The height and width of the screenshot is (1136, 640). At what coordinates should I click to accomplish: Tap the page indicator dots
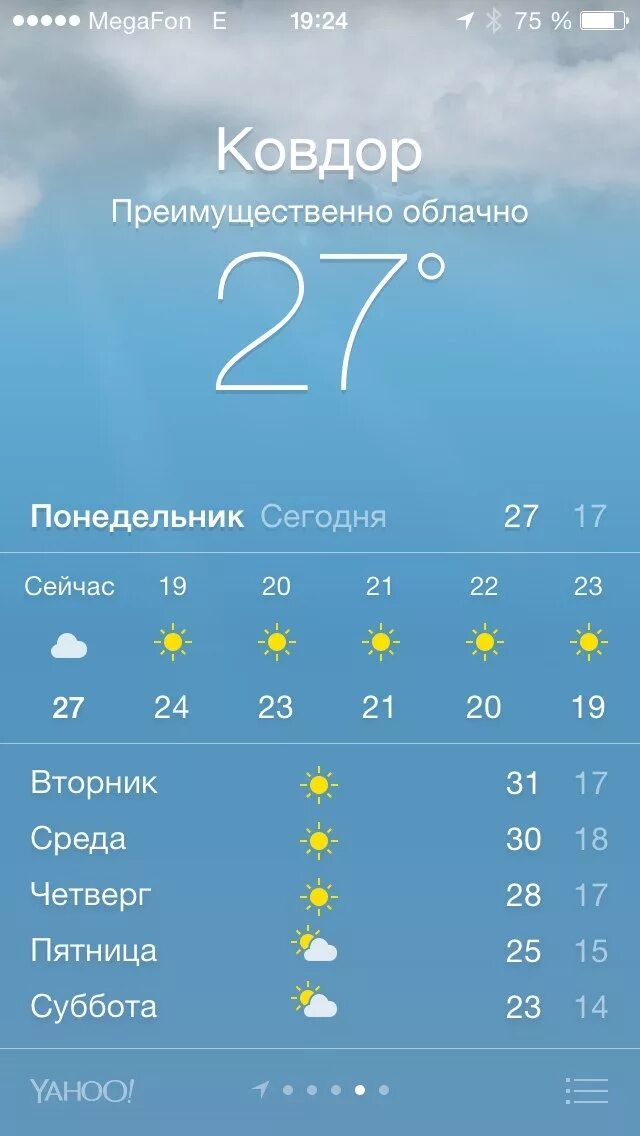[x=321, y=1089]
